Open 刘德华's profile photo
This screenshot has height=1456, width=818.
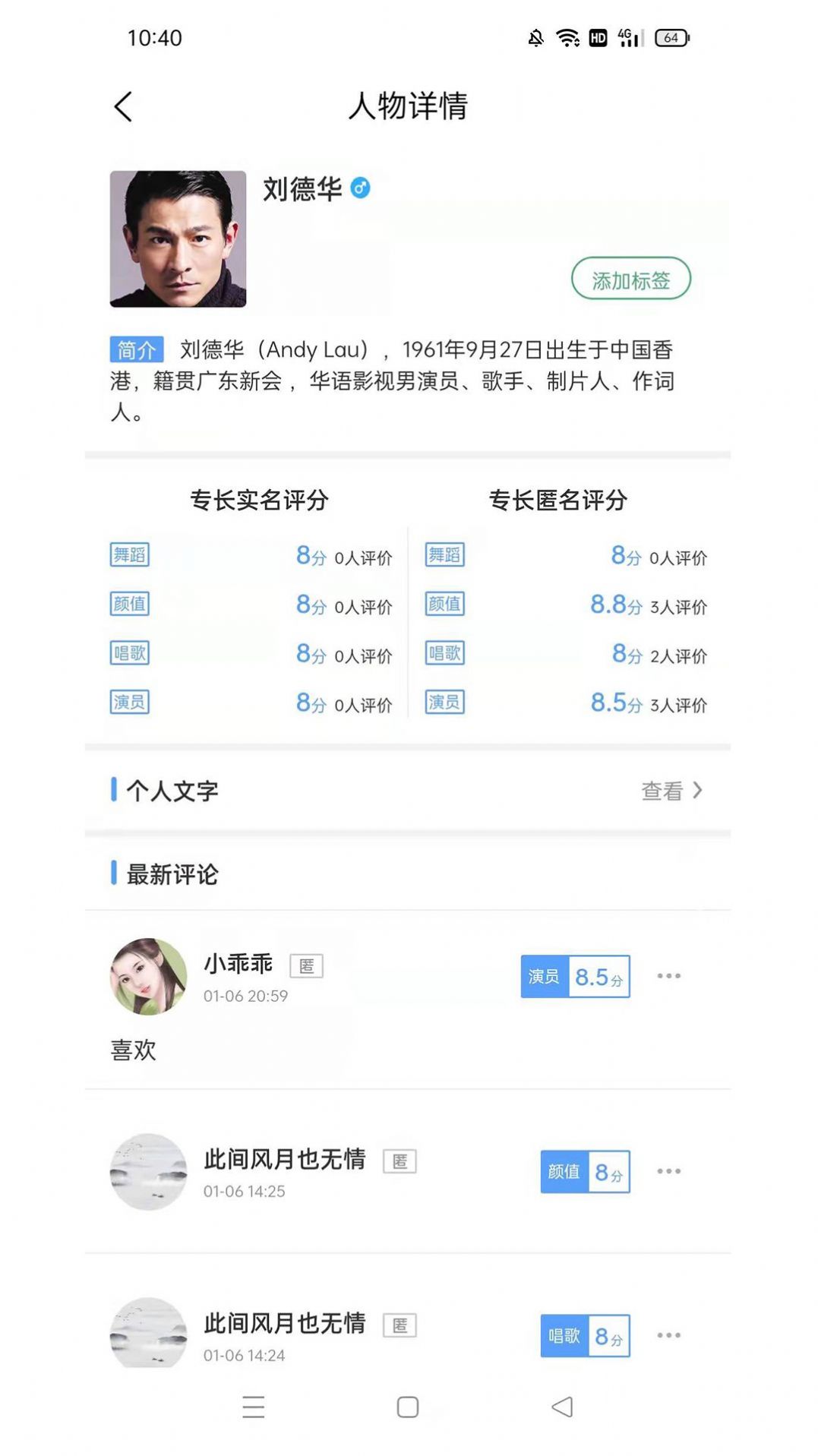(178, 238)
